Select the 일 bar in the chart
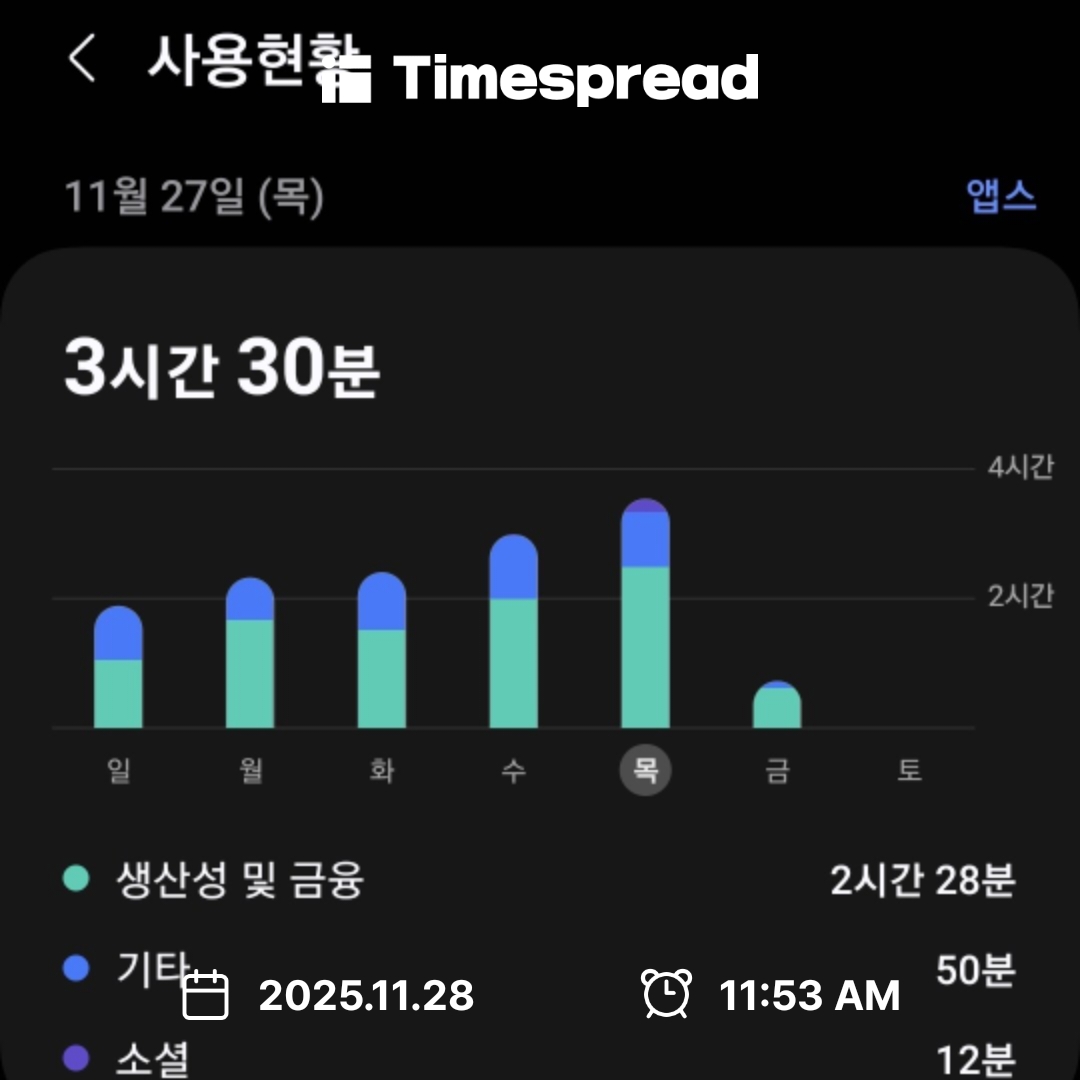The width and height of the screenshot is (1080, 1080). (x=118, y=668)
